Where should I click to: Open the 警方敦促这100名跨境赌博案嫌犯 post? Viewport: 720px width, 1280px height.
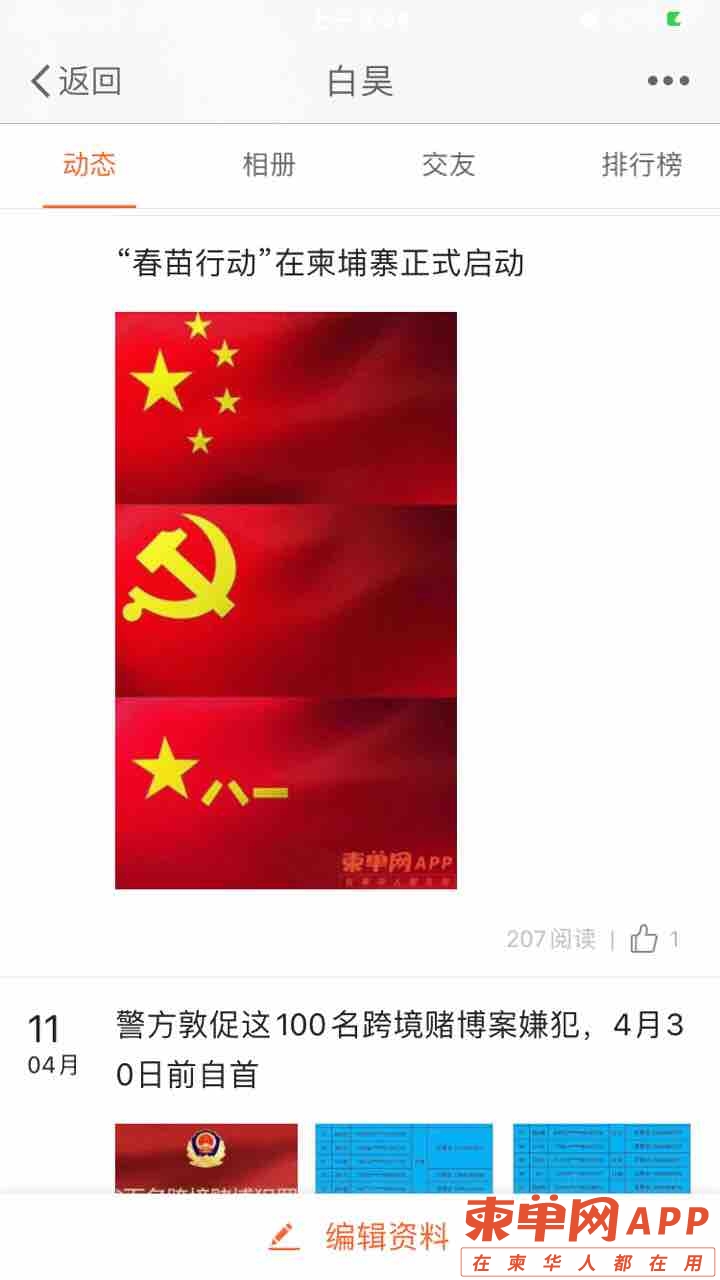(x=400, y=1050)
